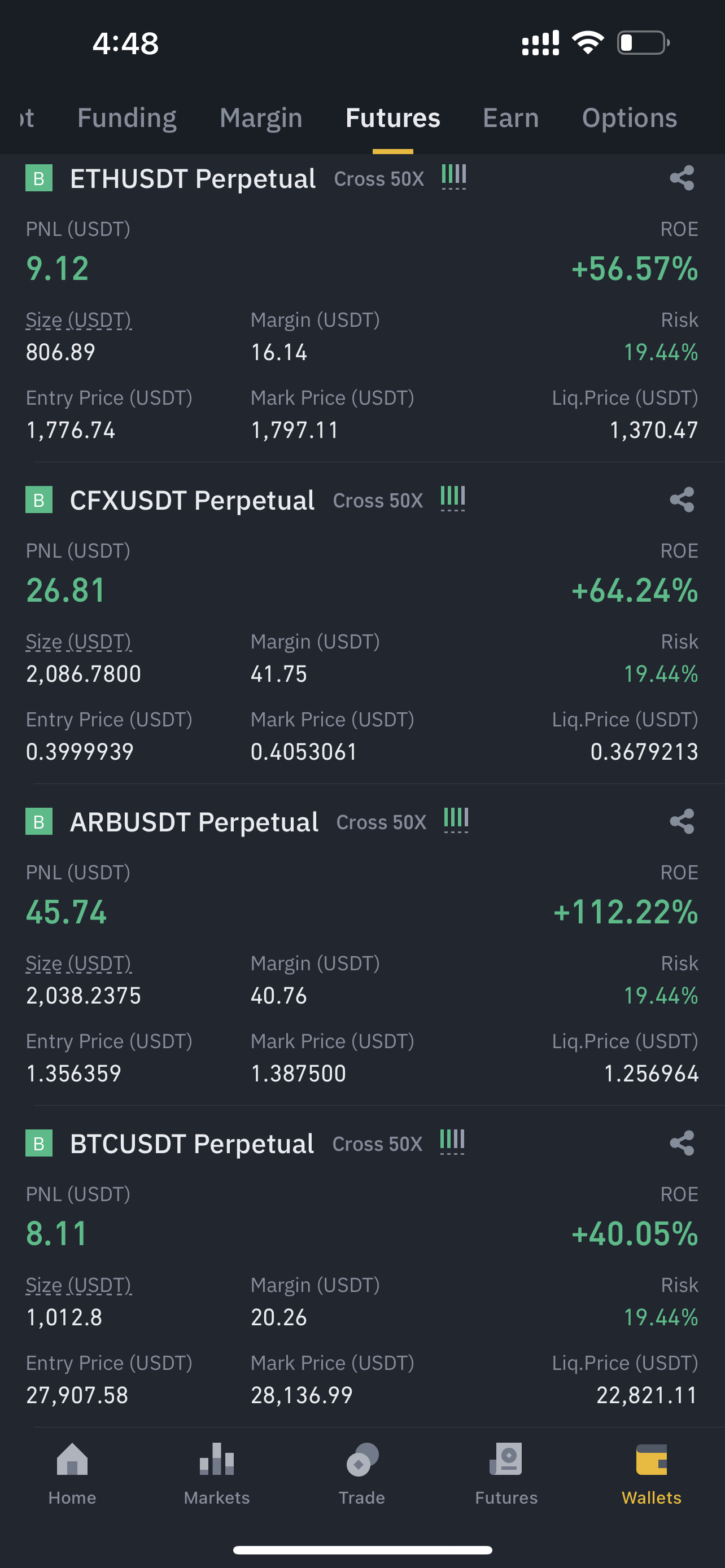Tap ADL indicator bars next to BTCUSDT

click(x=452, y=1142)
